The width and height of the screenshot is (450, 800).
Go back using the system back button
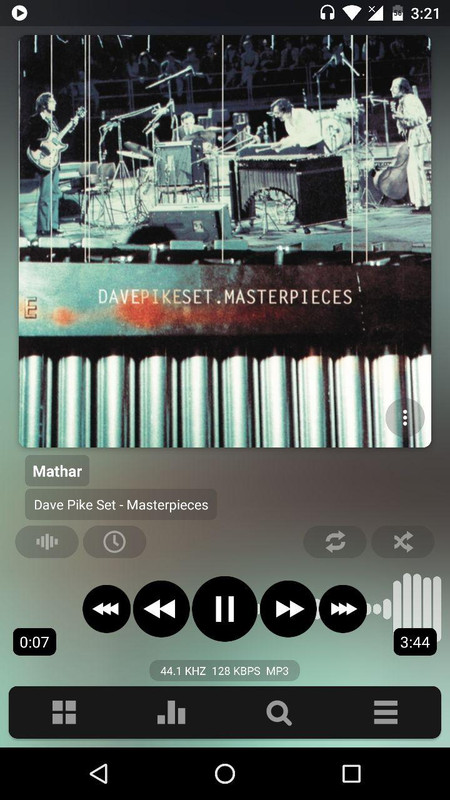click(x=98, y=773)
